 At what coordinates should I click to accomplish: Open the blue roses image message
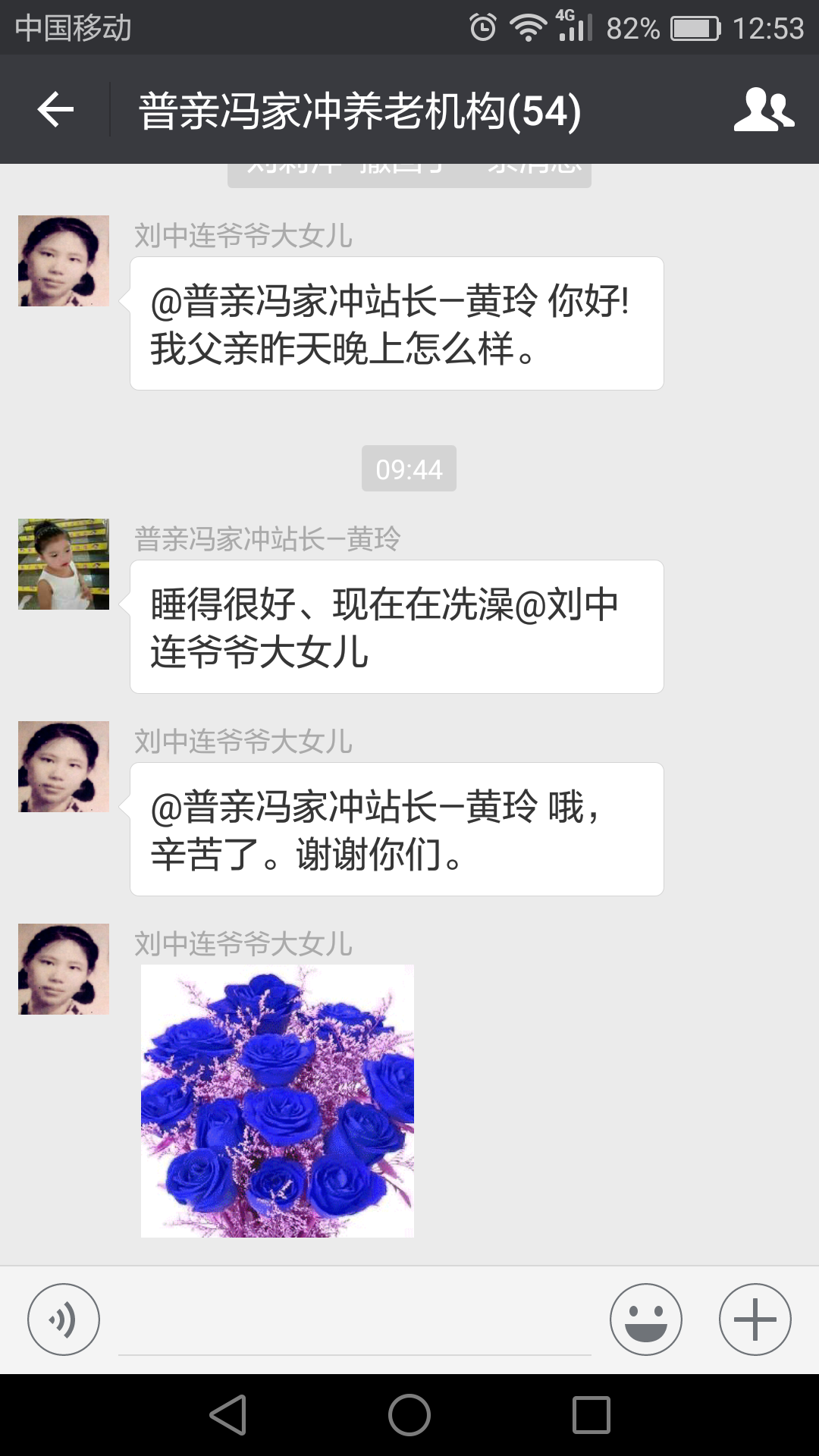click(278, 1101)
